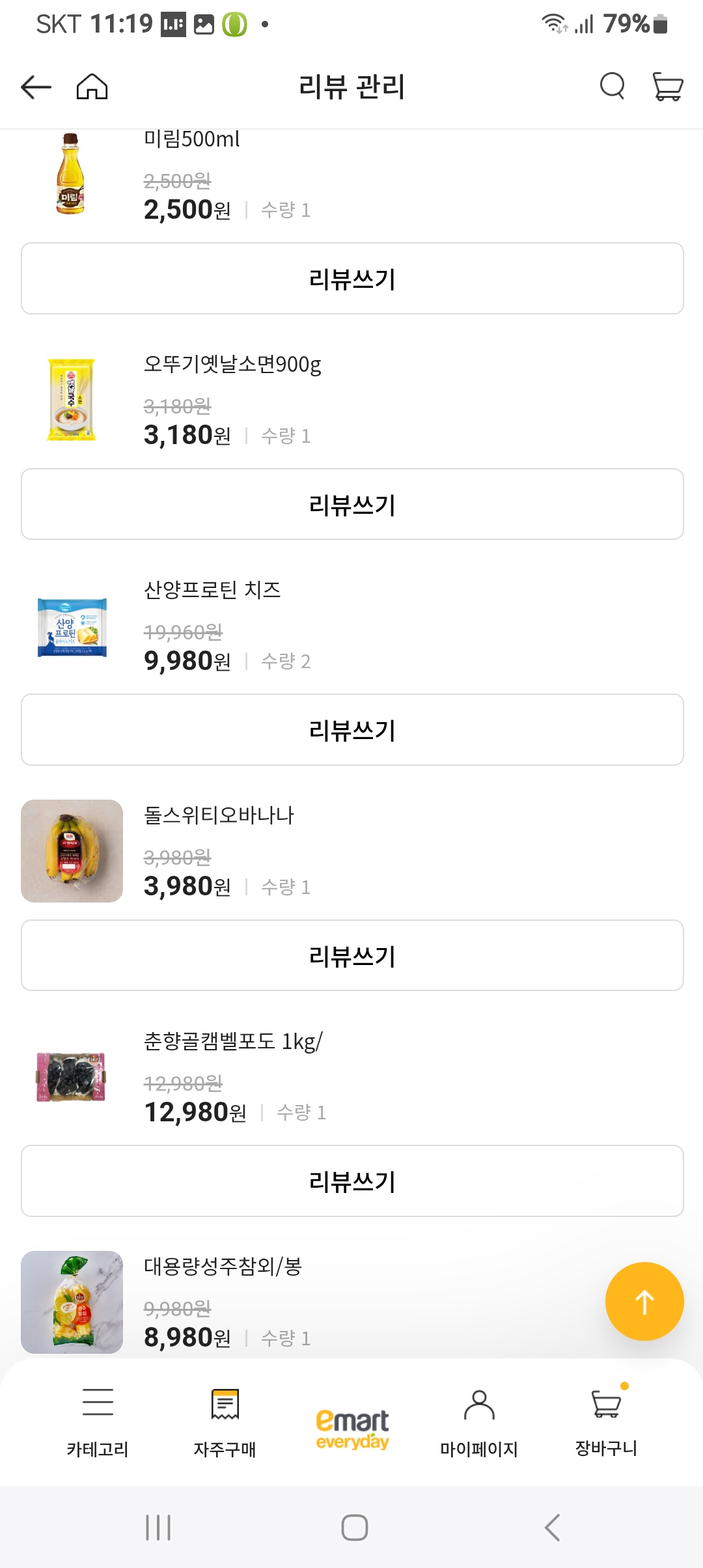Open search from the top bar
Image resolution: width=703 pixels, height=1568 pixels.
point(612,87)
